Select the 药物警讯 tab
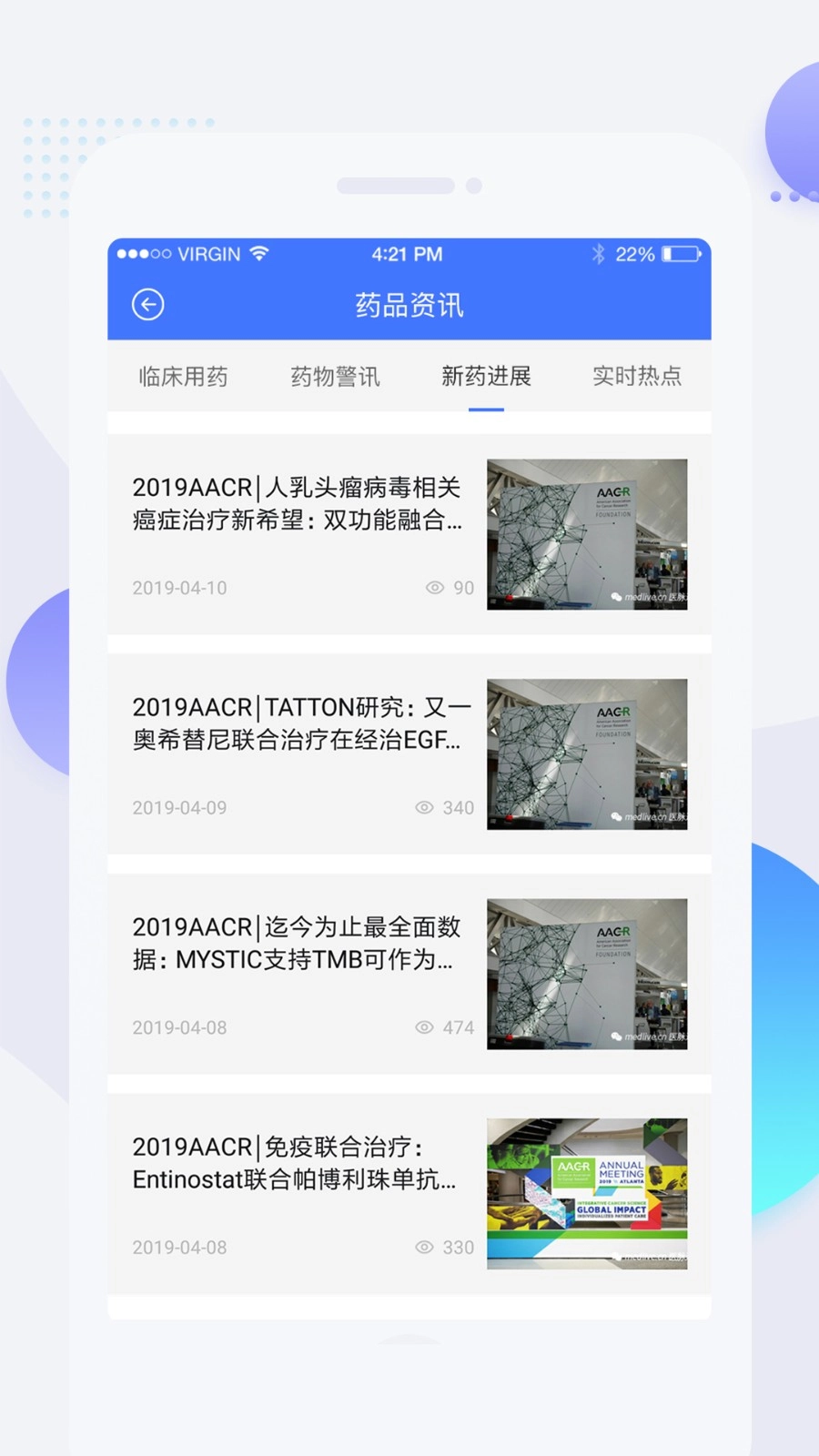The height and width of the screenshot is (1456, 819). tap(334, 377)
